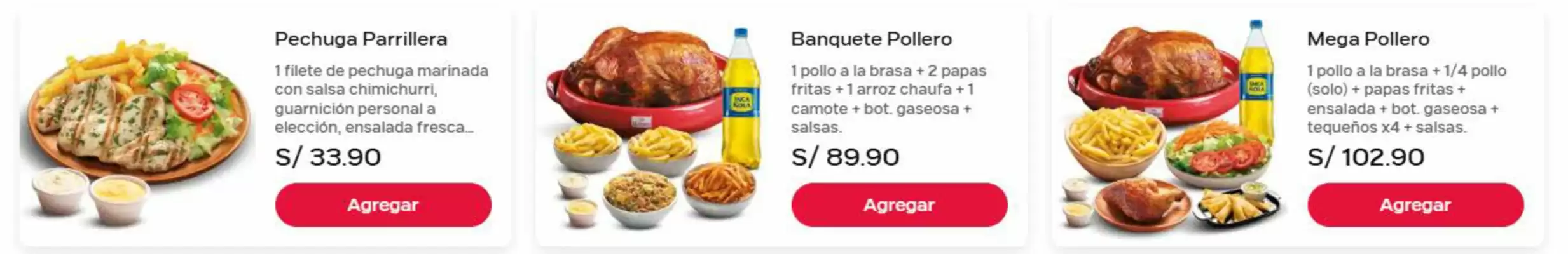View Banquete Pollero combo details

[870, 39]
